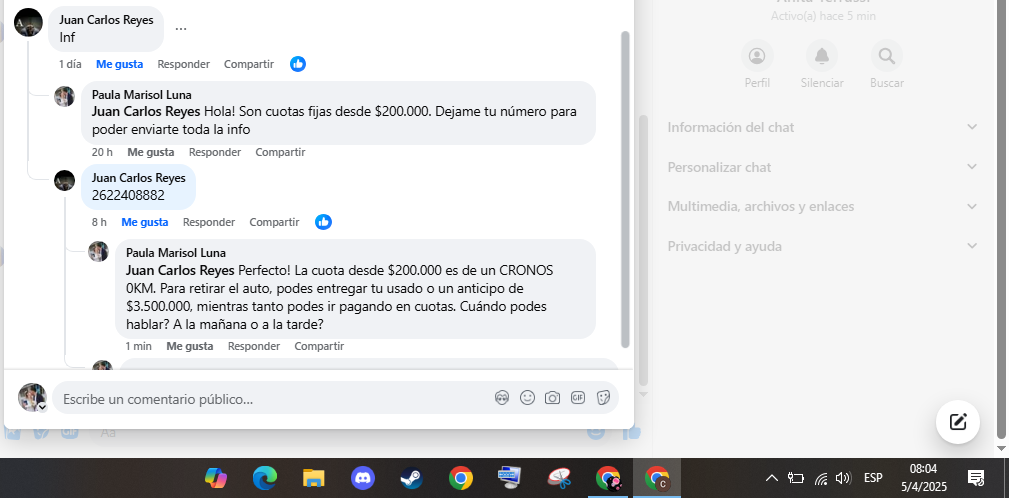Mute the chat with Silenciar
This screenshot has height=498, width=1009.
click(822, 56)
